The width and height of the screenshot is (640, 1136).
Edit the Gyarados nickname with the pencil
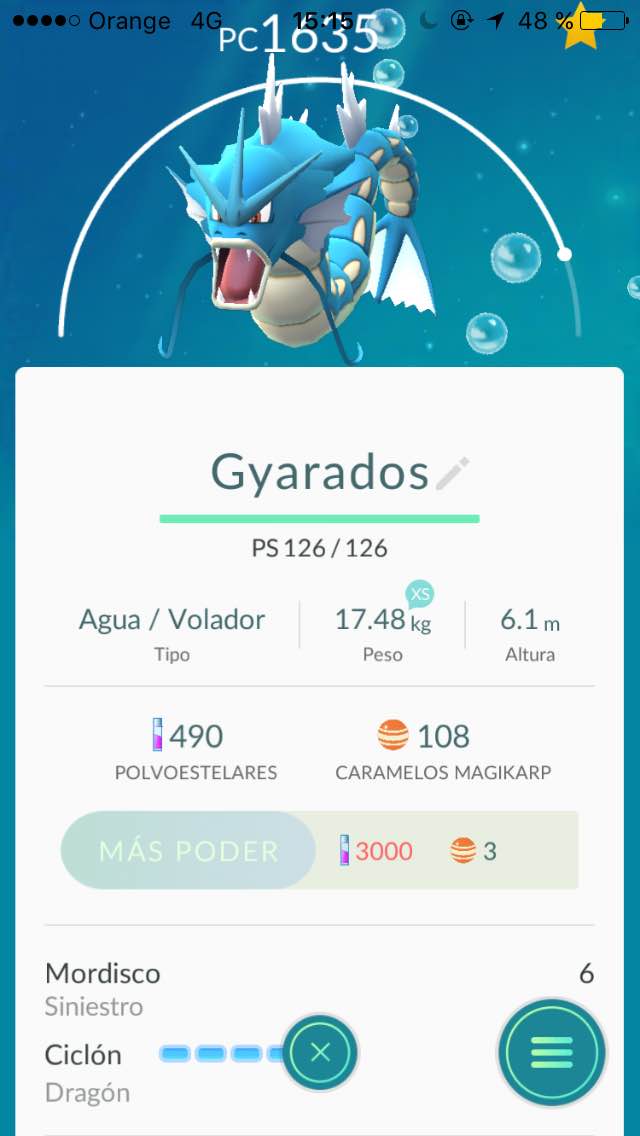[x=452, y=473]
